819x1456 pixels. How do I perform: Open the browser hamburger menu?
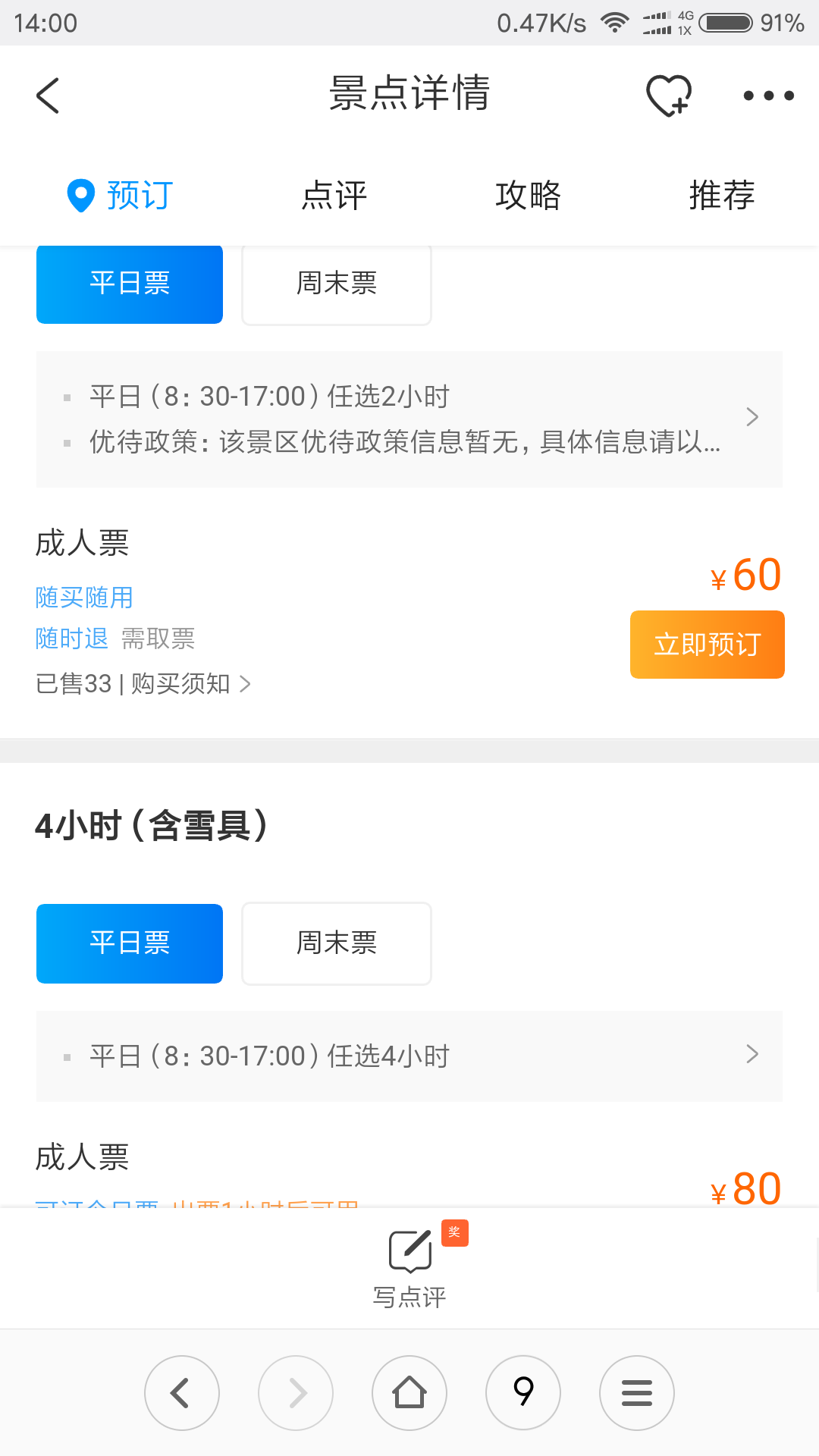tap(637, 1393)
